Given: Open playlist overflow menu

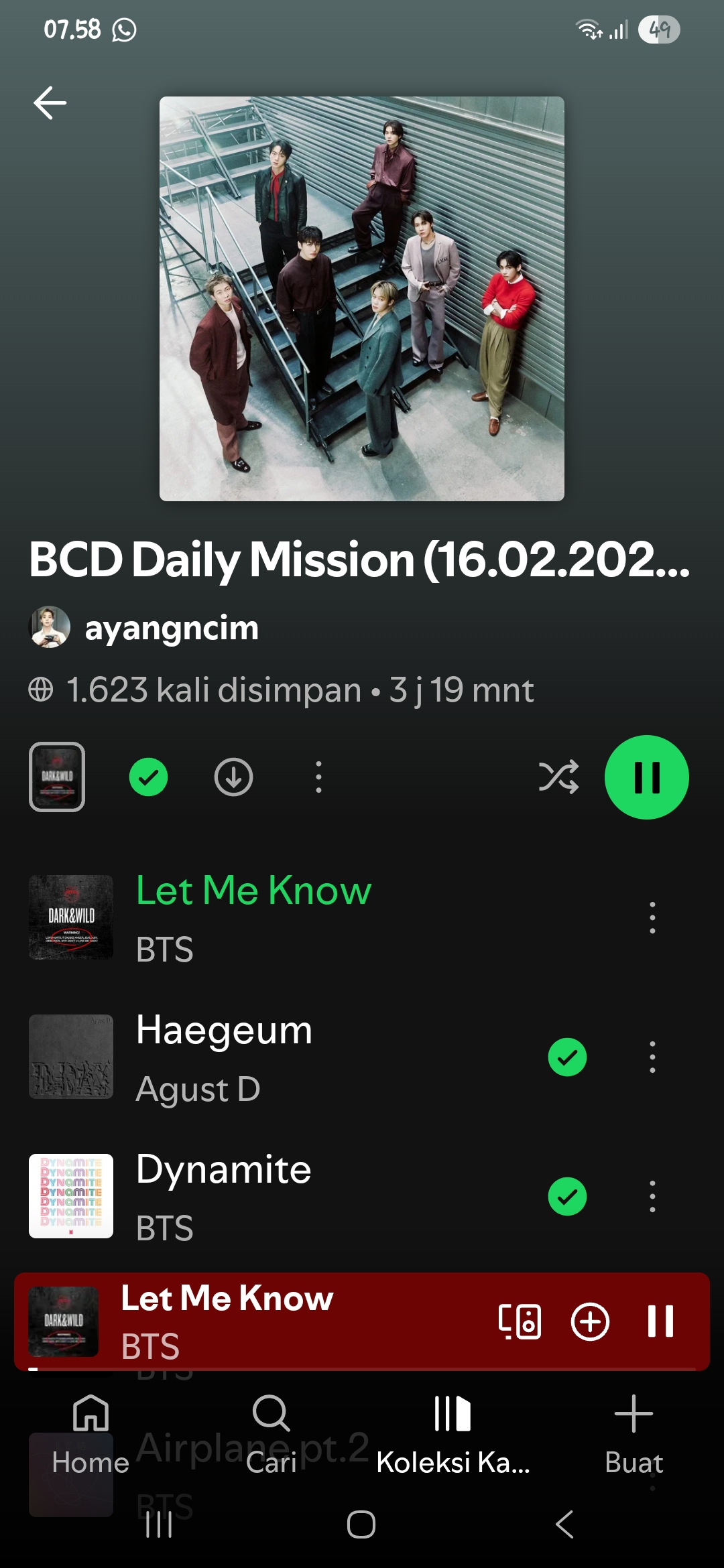Looking at the screenshot, I should pos(318,777).
